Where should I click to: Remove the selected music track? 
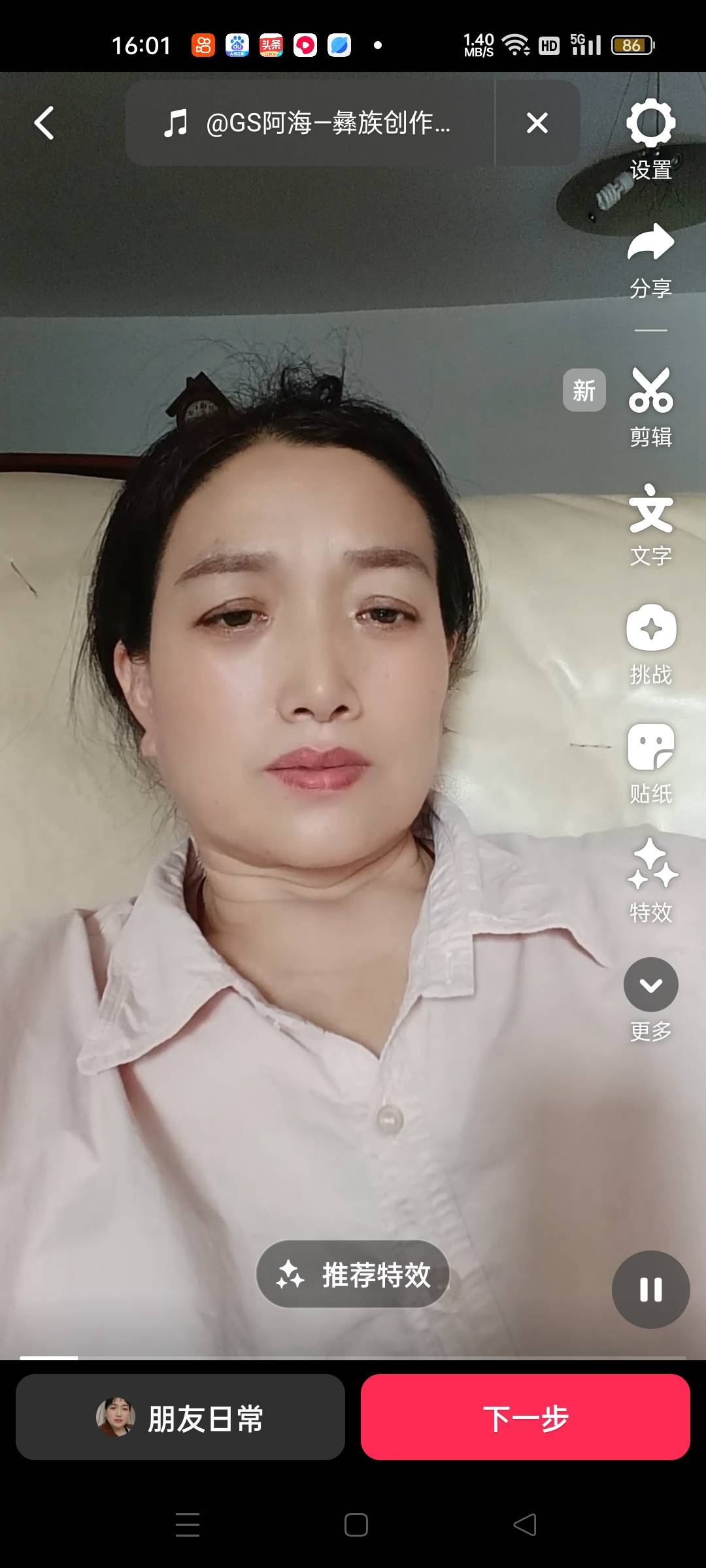[x=537, y=123]
